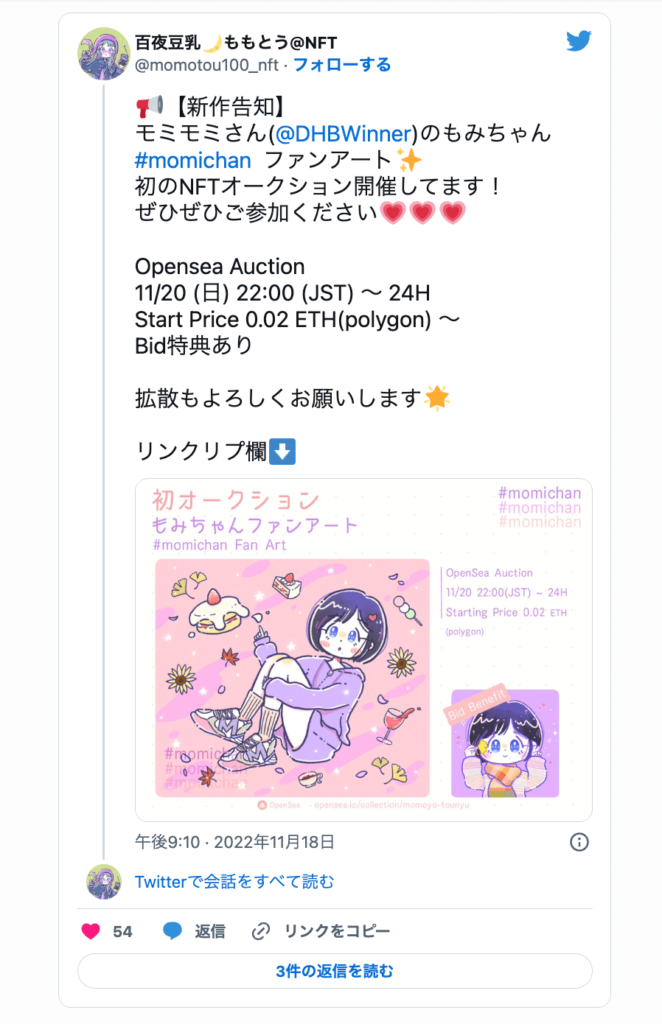
Task: Open the author name 百夜豆乳 ももとう@NFT
Action: click(236, 42)
